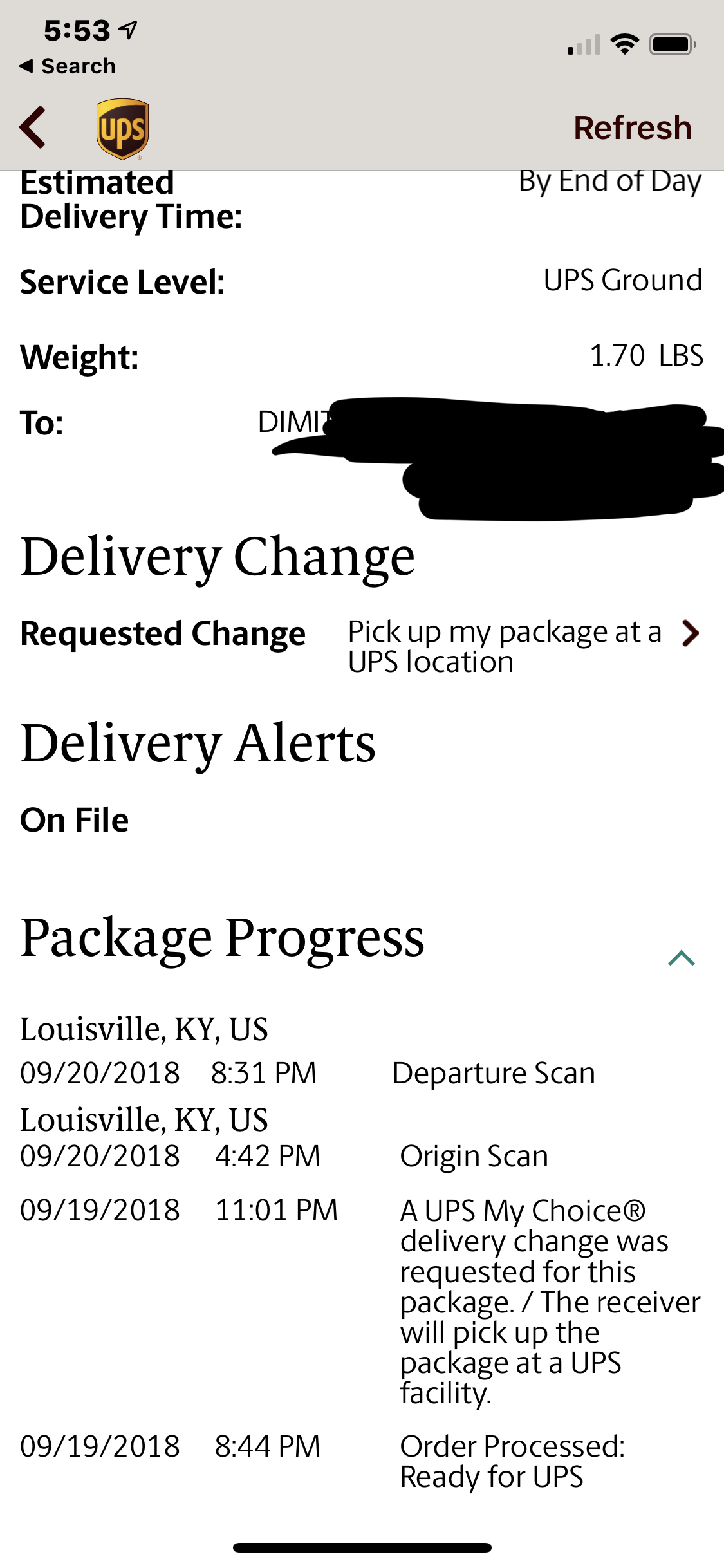Viewport: 724px width, 1568px height.
Task: Refresh the tracking details
Action: click(633, 127)
